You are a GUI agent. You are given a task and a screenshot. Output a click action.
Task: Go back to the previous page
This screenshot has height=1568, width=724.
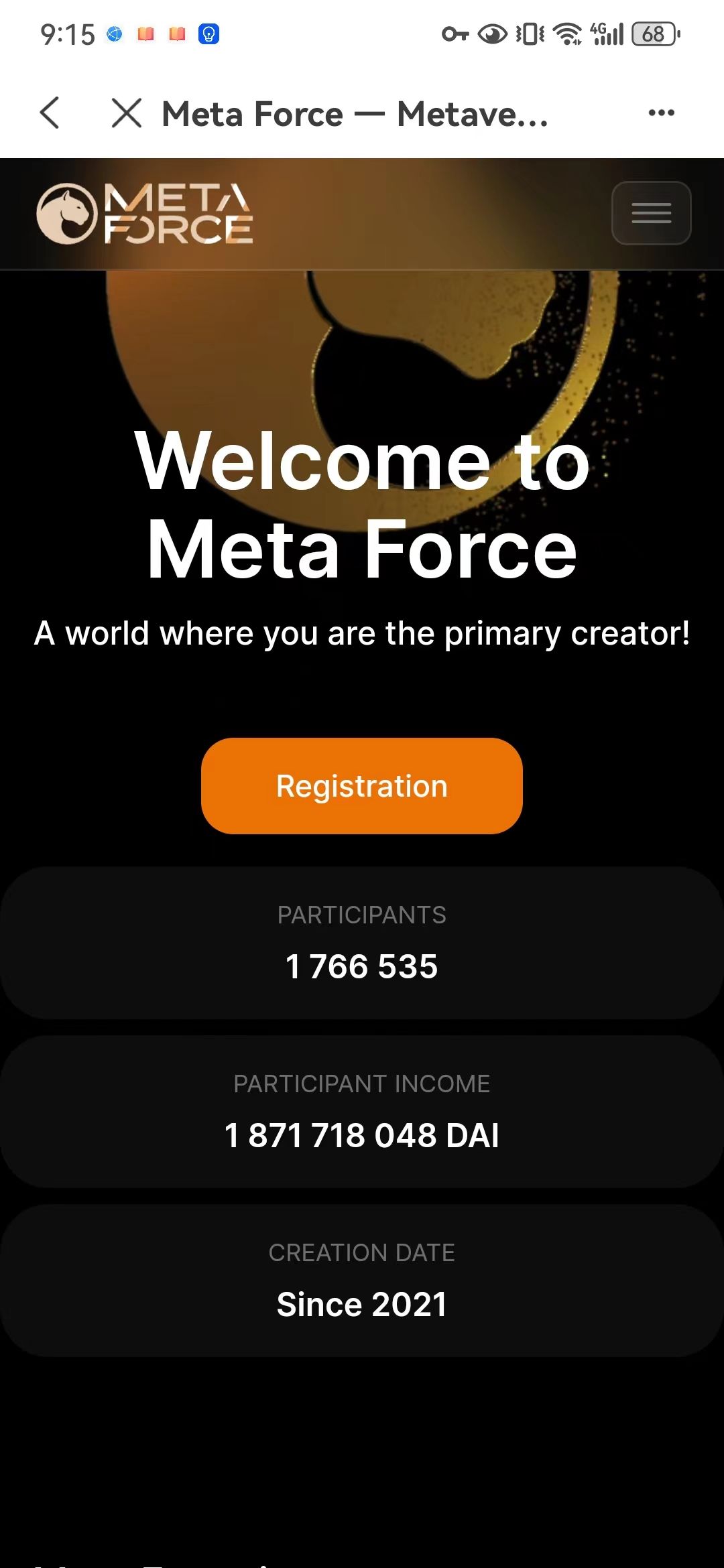(50, 113)
